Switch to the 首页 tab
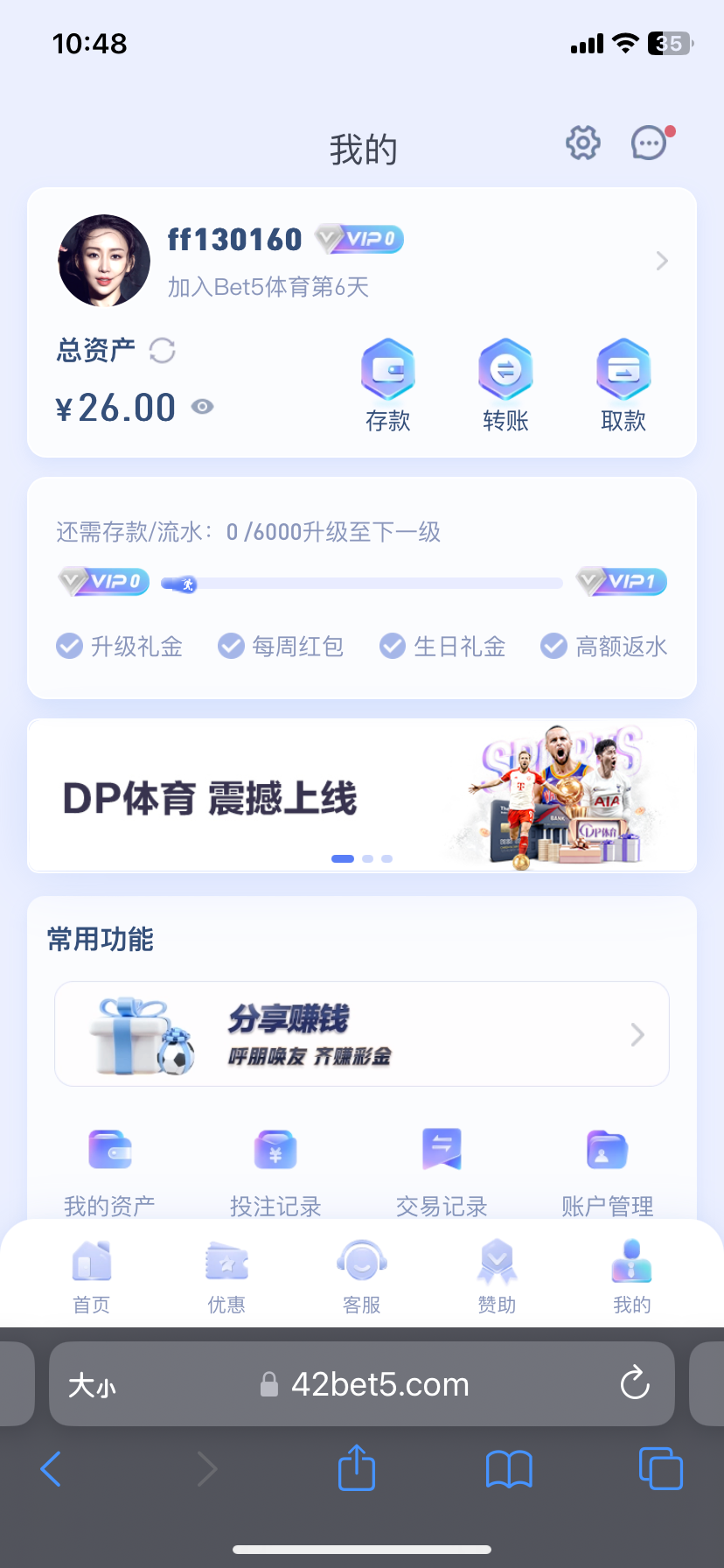 (91, 1277)
